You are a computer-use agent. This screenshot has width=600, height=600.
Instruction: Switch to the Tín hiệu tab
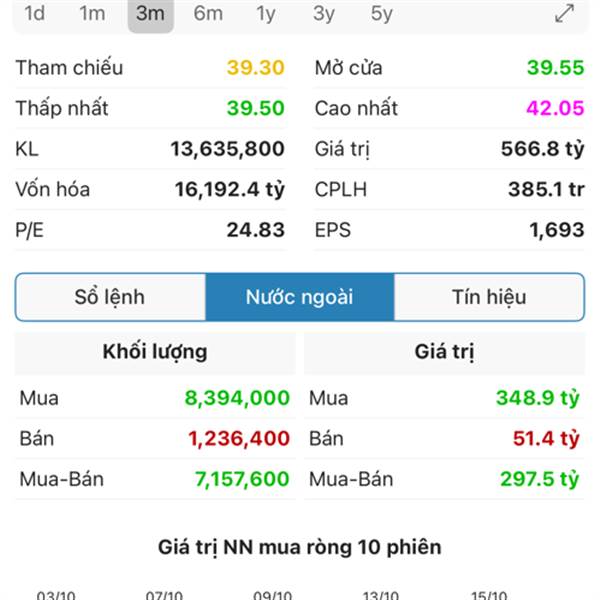point(489,297)
